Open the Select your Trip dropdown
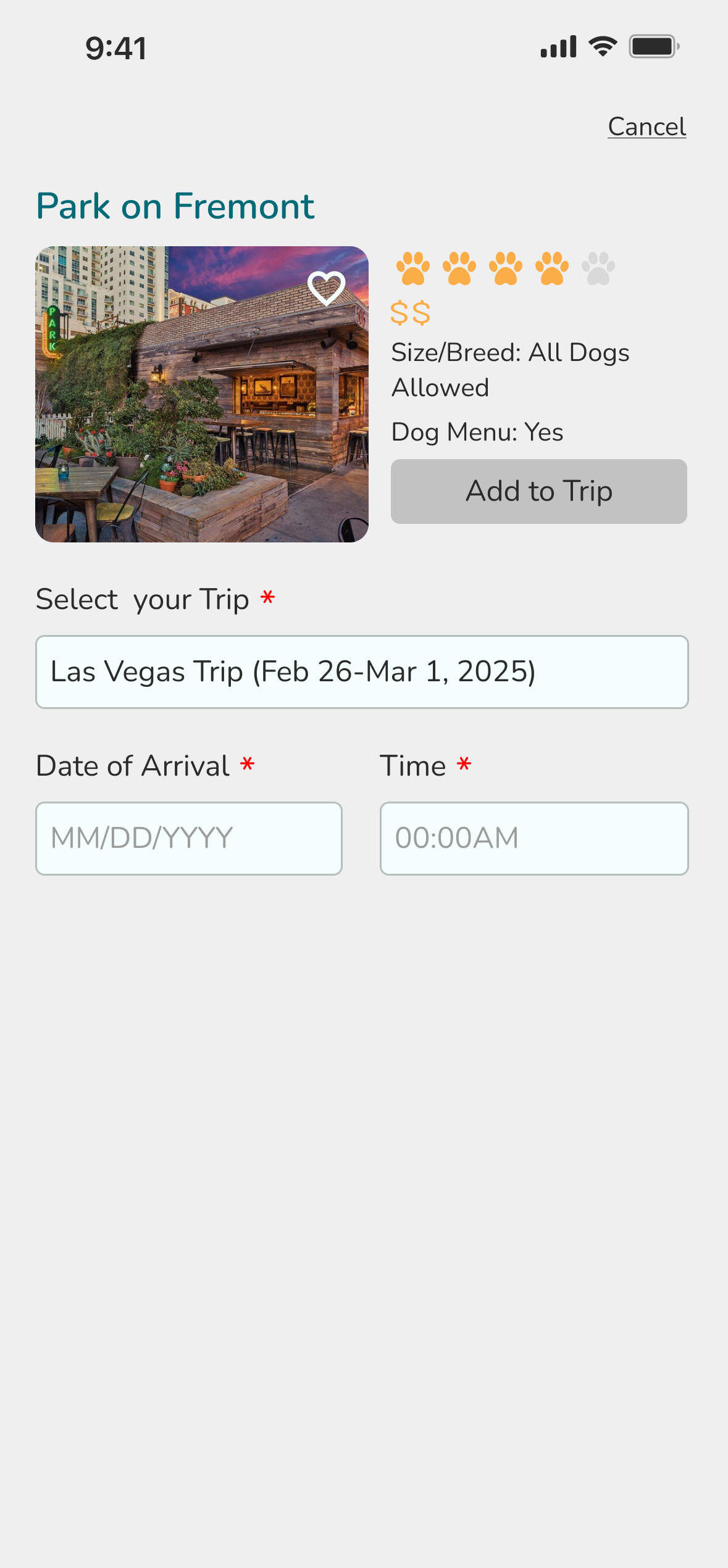 pos(362,671)
